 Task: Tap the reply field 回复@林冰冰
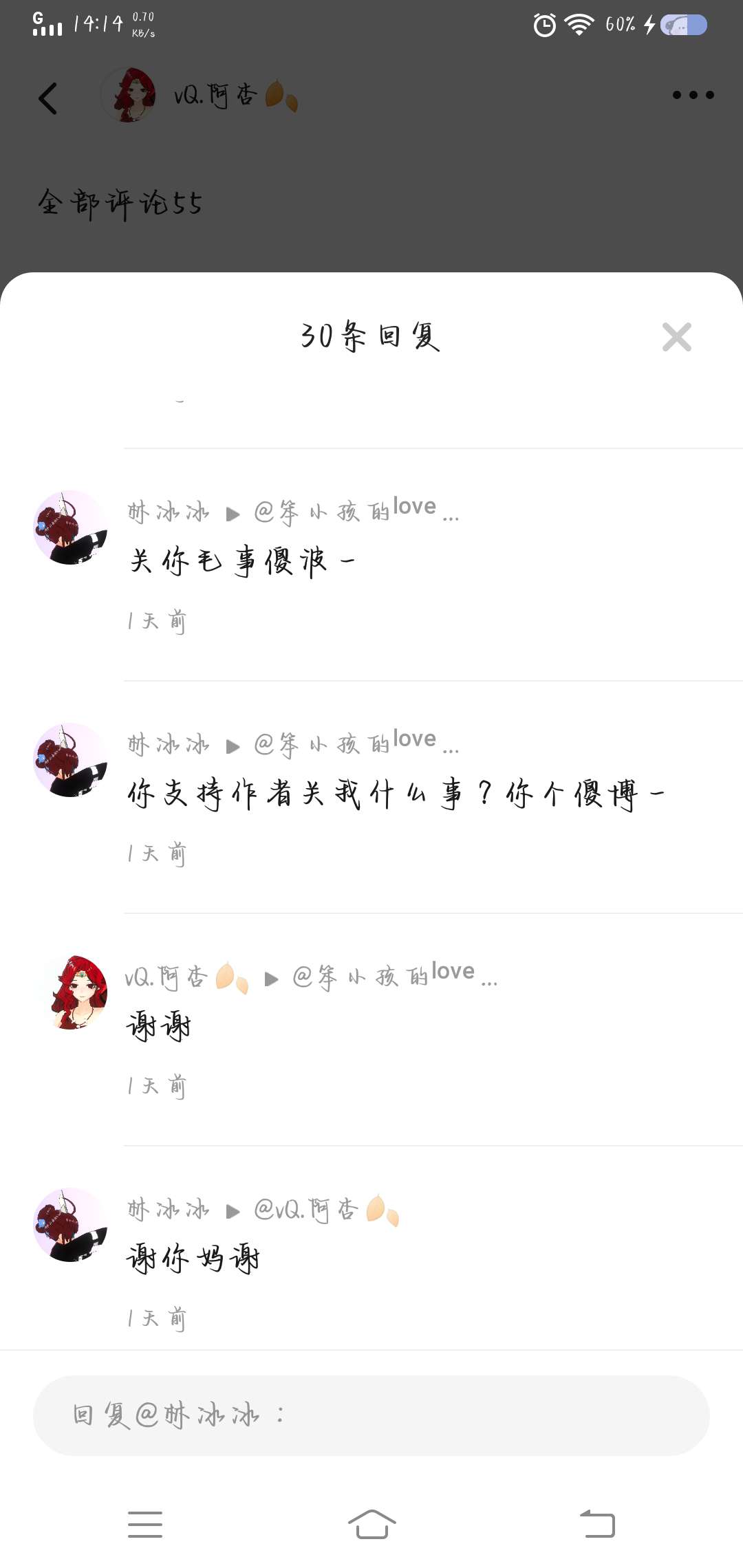pos(371,1415)
